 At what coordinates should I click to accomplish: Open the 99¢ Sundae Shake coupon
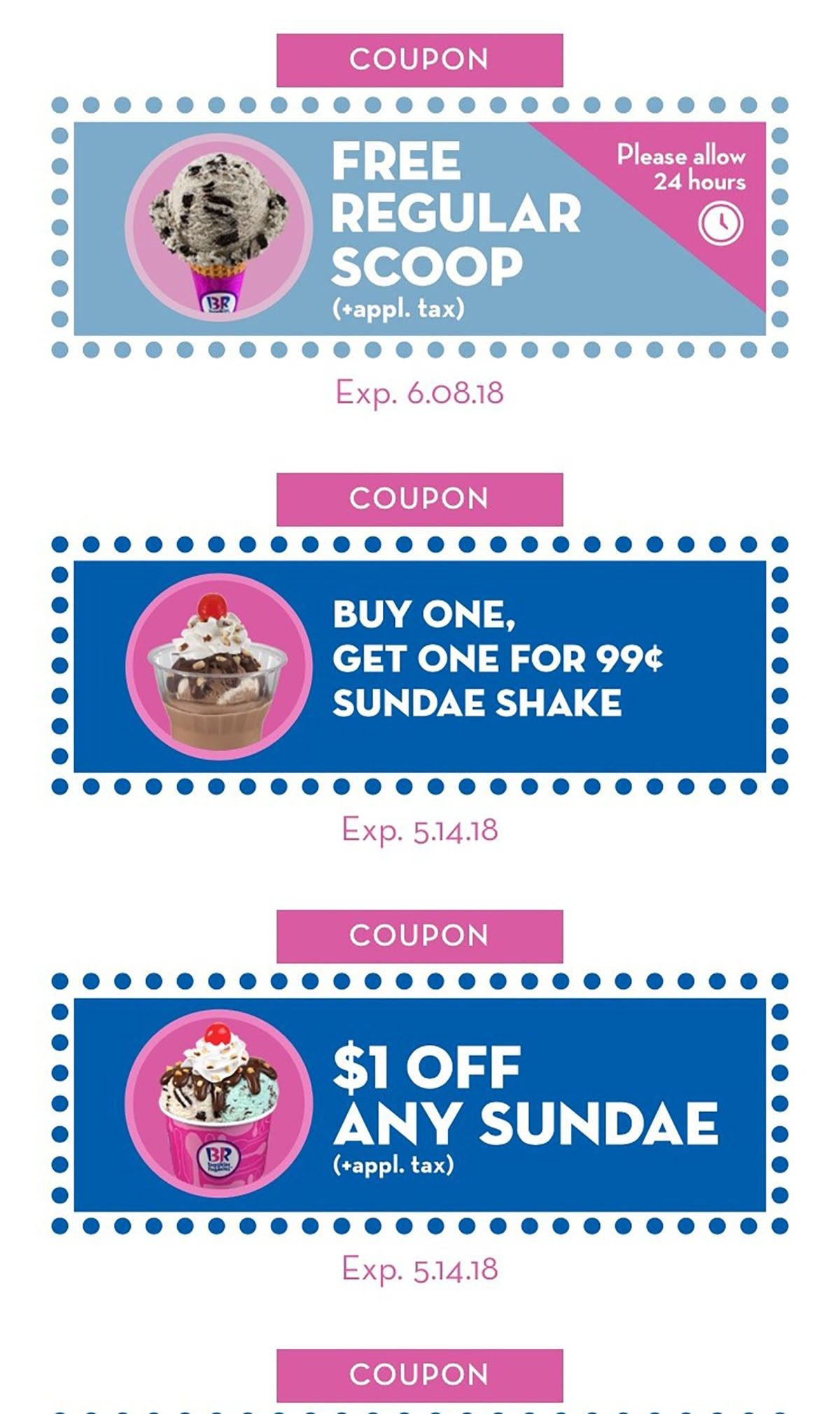(420, 665)
